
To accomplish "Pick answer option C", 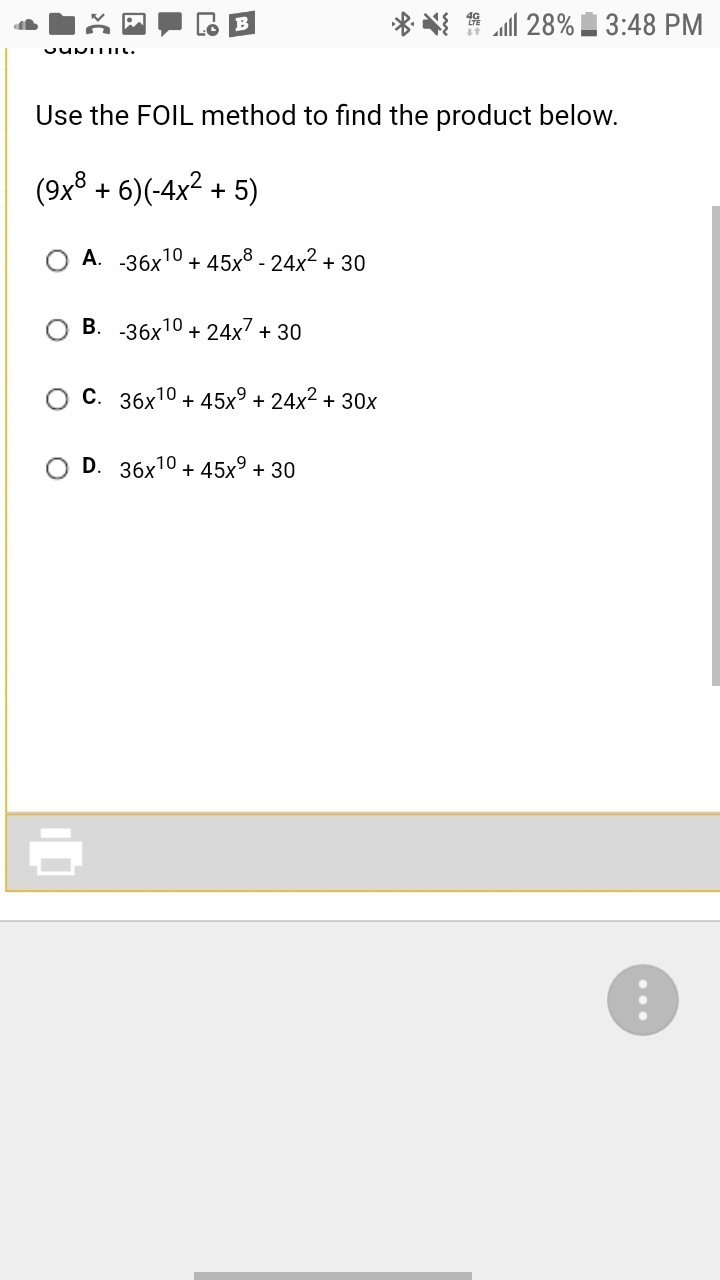I will [58, 399].
